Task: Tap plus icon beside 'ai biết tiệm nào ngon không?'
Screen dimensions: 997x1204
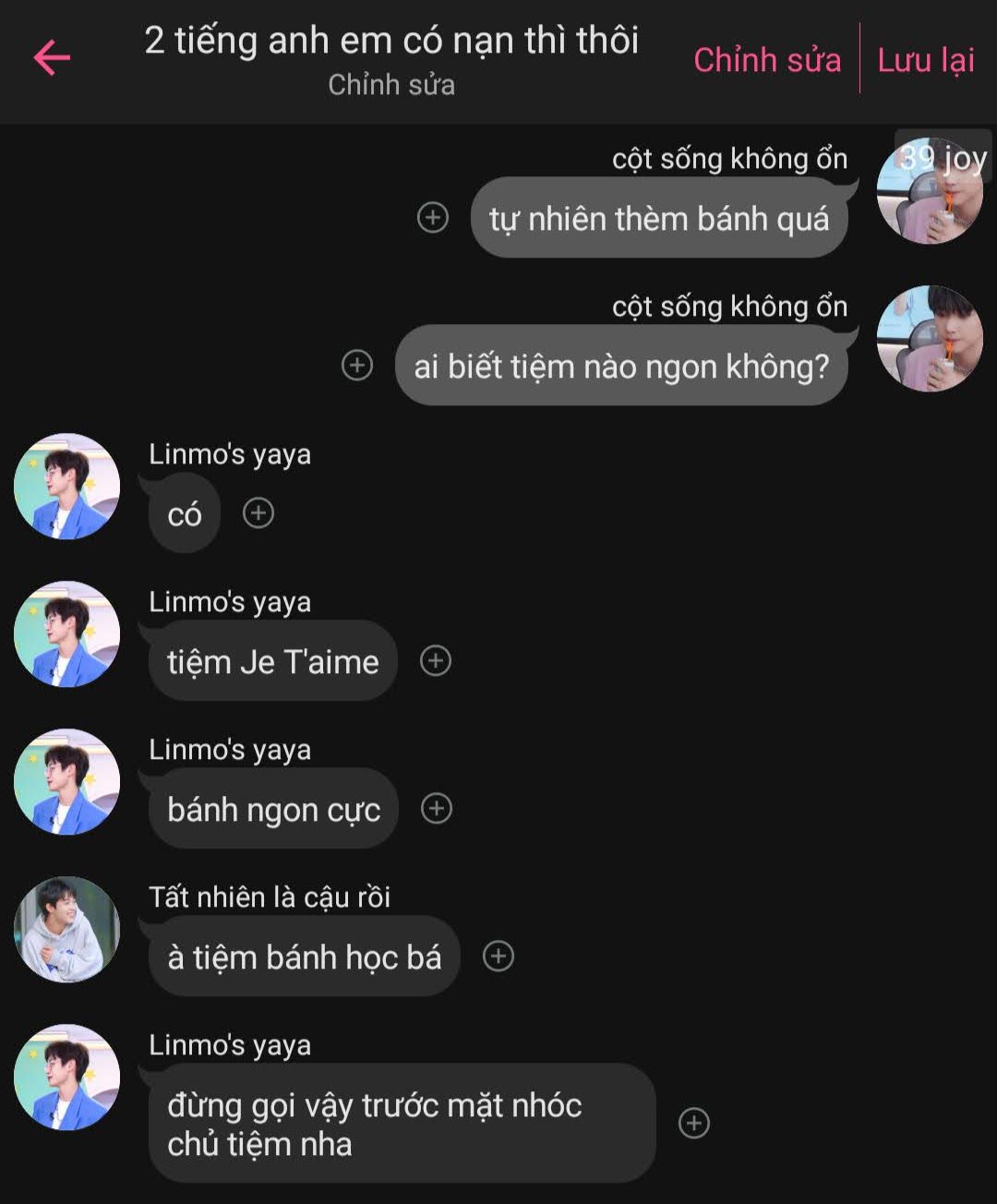Action: (357, 365)
